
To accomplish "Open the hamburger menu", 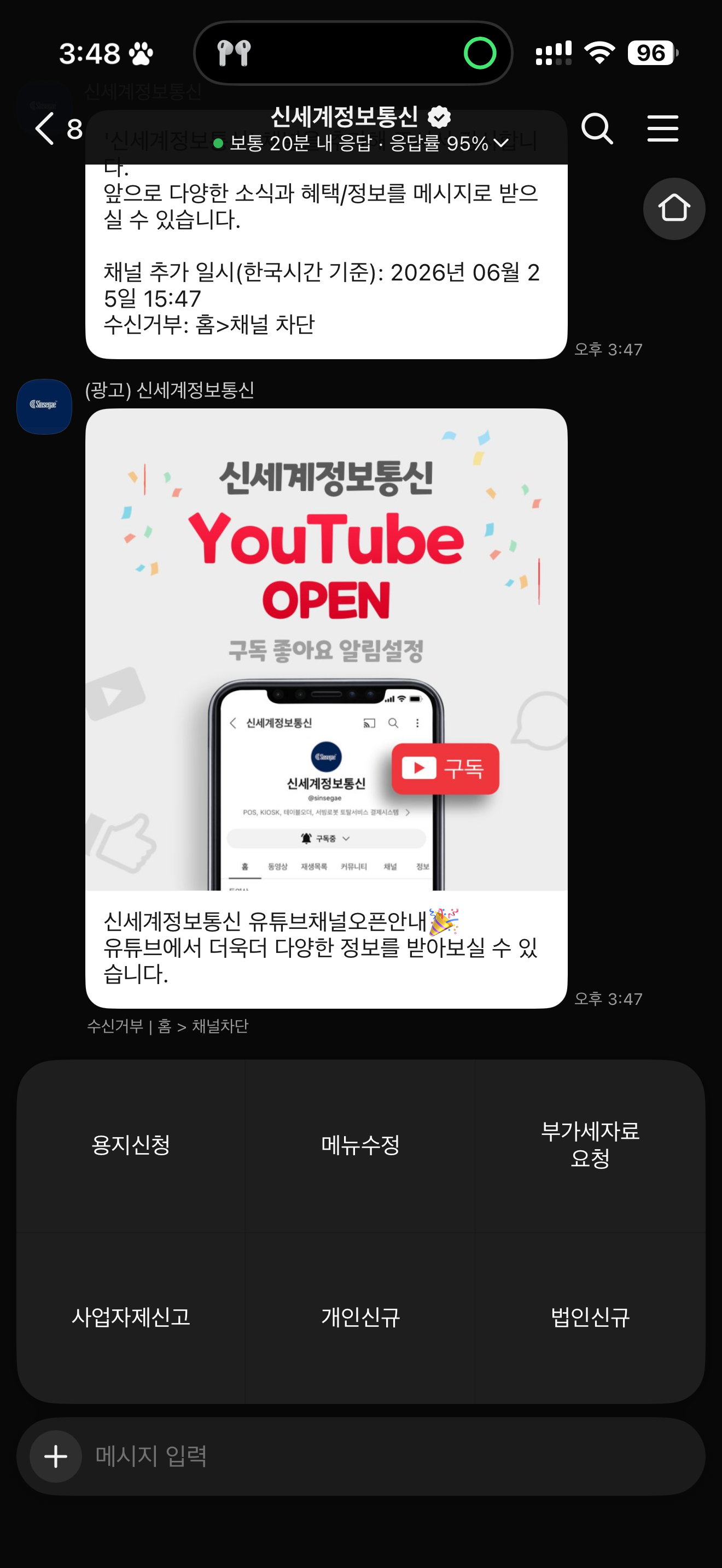I will [662, 128].
